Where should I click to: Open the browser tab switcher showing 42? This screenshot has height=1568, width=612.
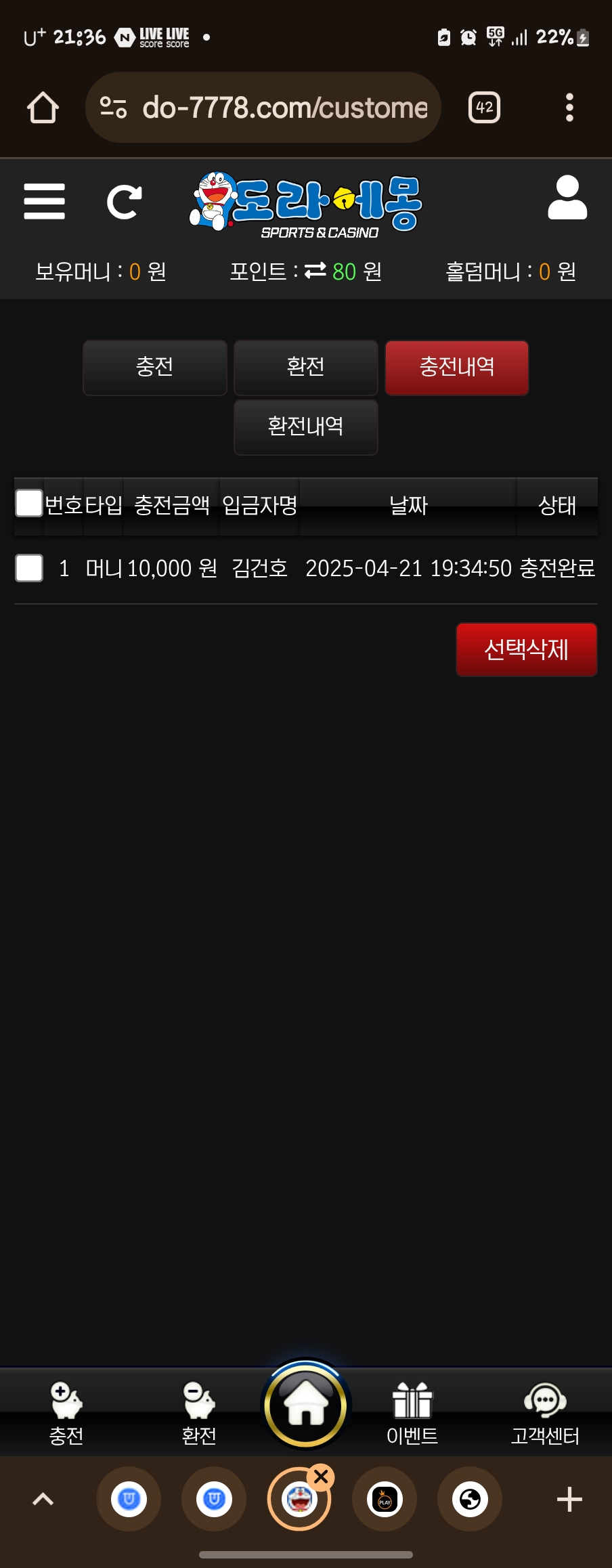[485, 108]
